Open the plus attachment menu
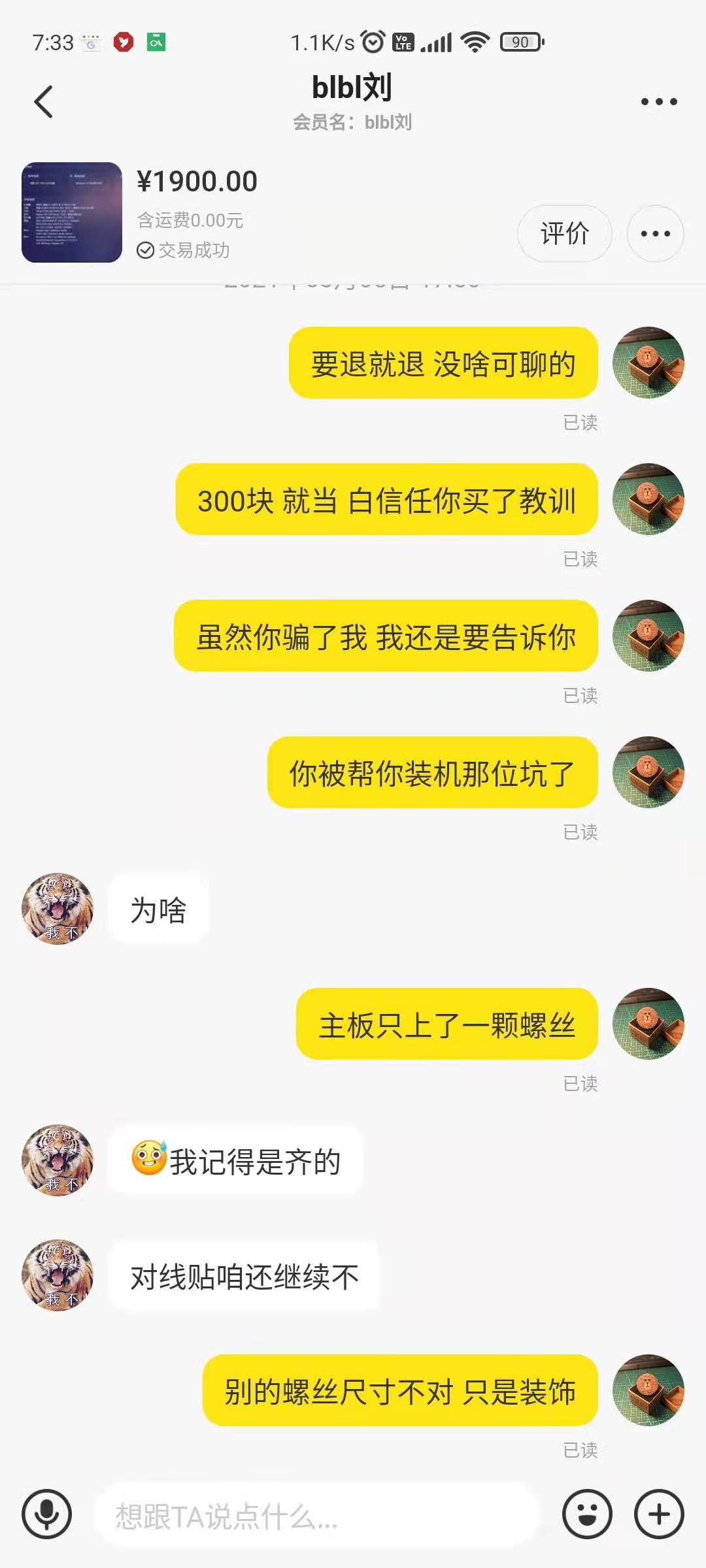 click(x=659, y=1514)
